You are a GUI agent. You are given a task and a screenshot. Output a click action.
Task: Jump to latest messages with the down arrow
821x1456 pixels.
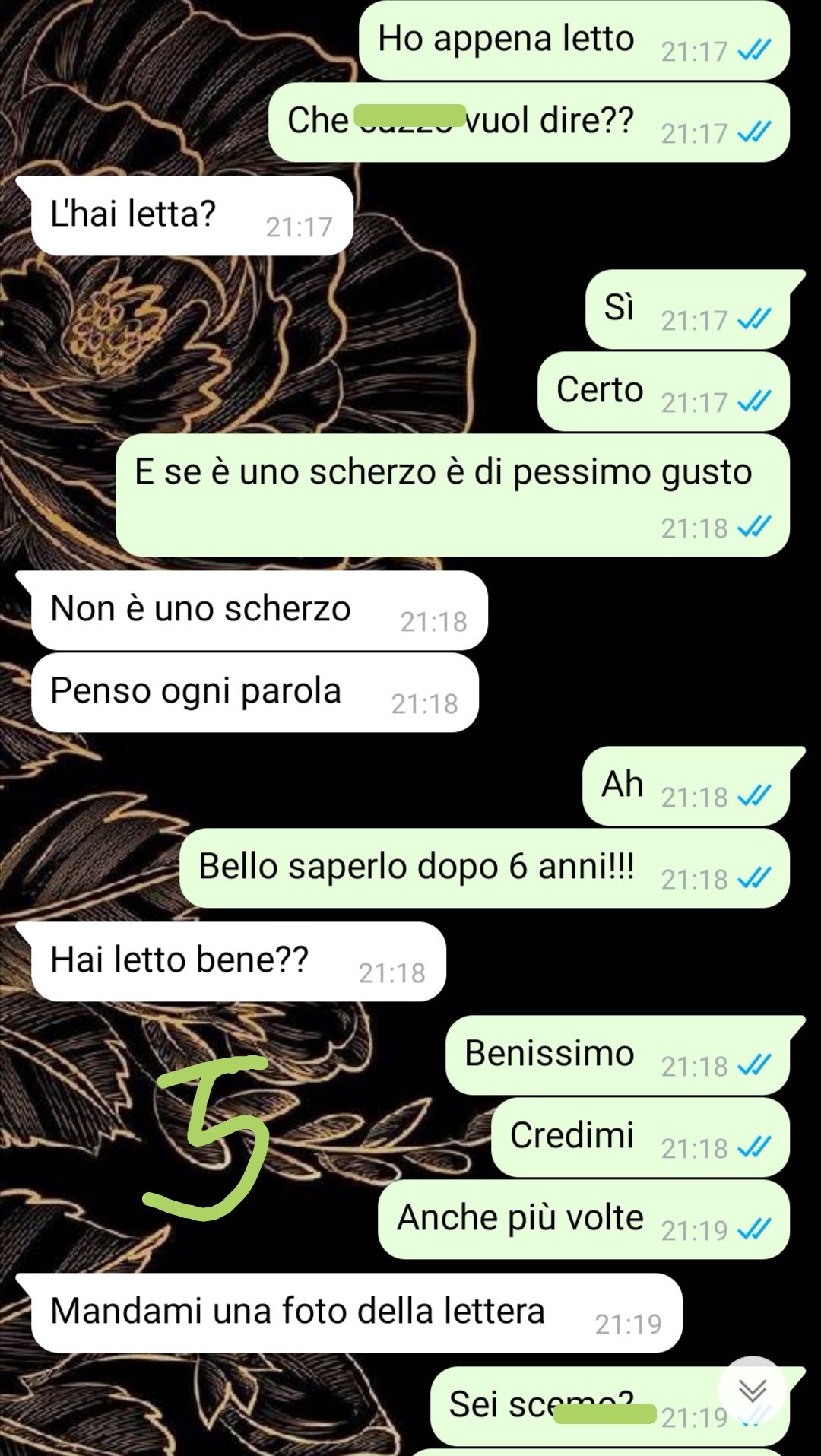tap(753, 1391)
